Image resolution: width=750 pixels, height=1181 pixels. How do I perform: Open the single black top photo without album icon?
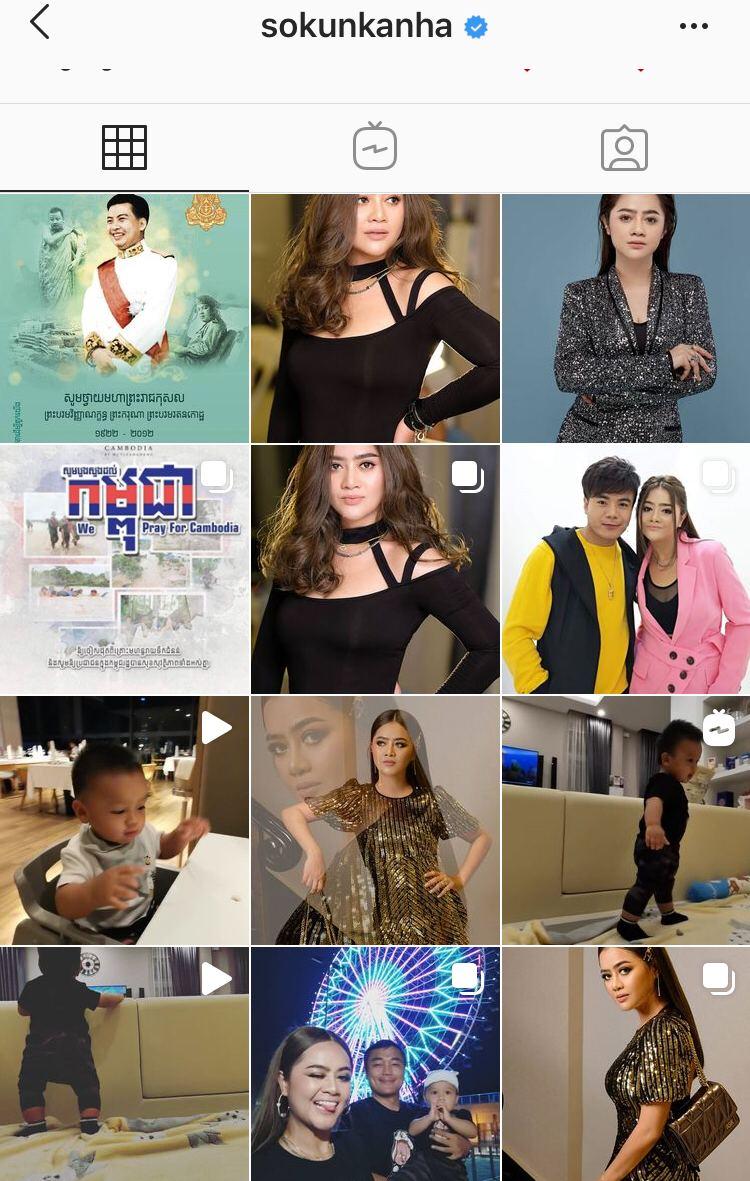pyautogui.click(x=375, y=318)
